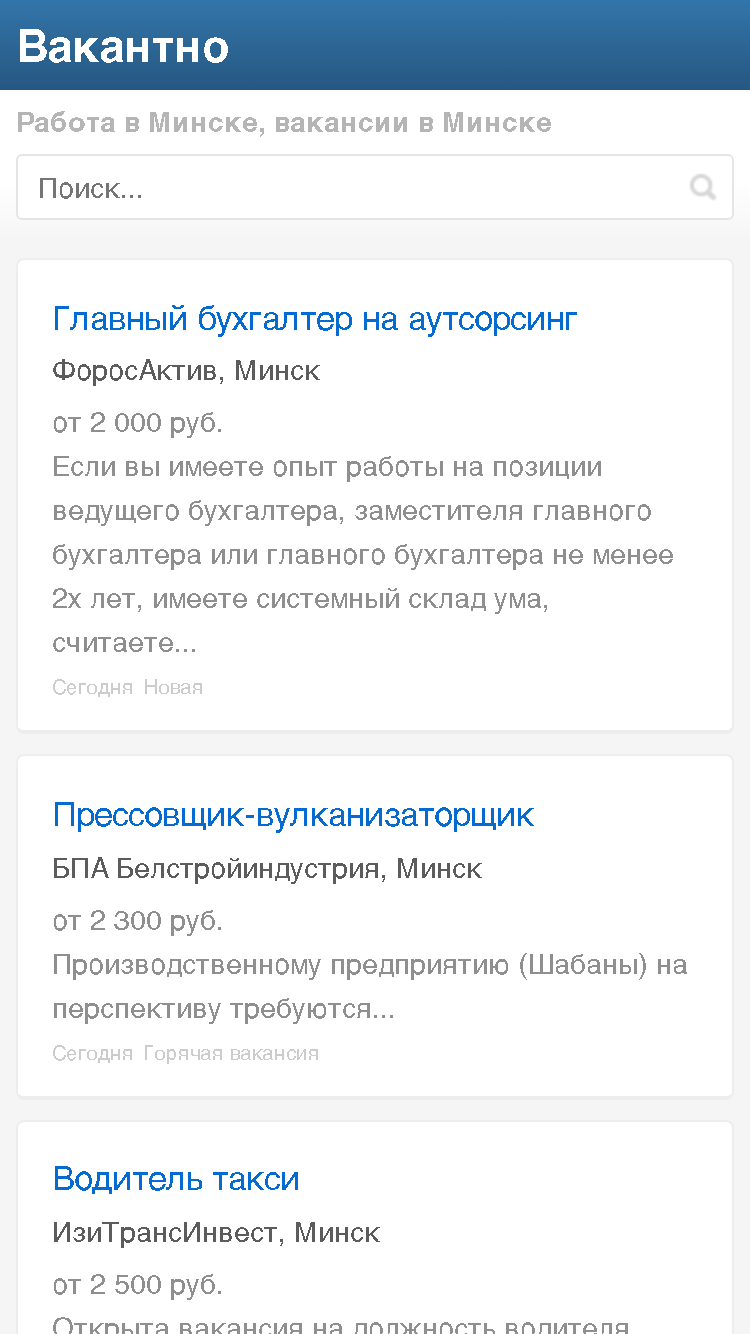Open the Вакантно home logo link
The width and height of the screenshot is (750, 1334).
click(x=123, y=46)
